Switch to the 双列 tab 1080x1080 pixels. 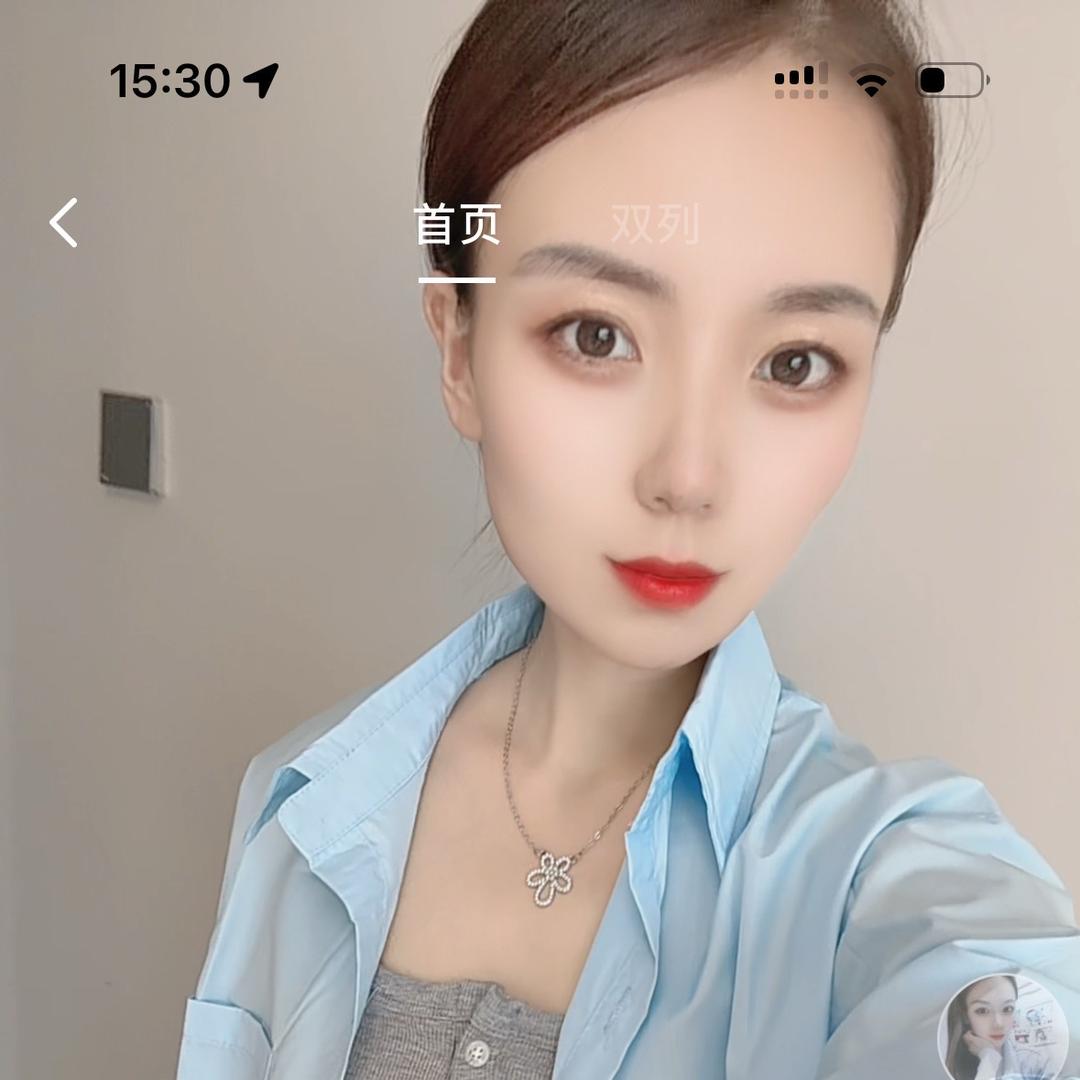[655, 225]
